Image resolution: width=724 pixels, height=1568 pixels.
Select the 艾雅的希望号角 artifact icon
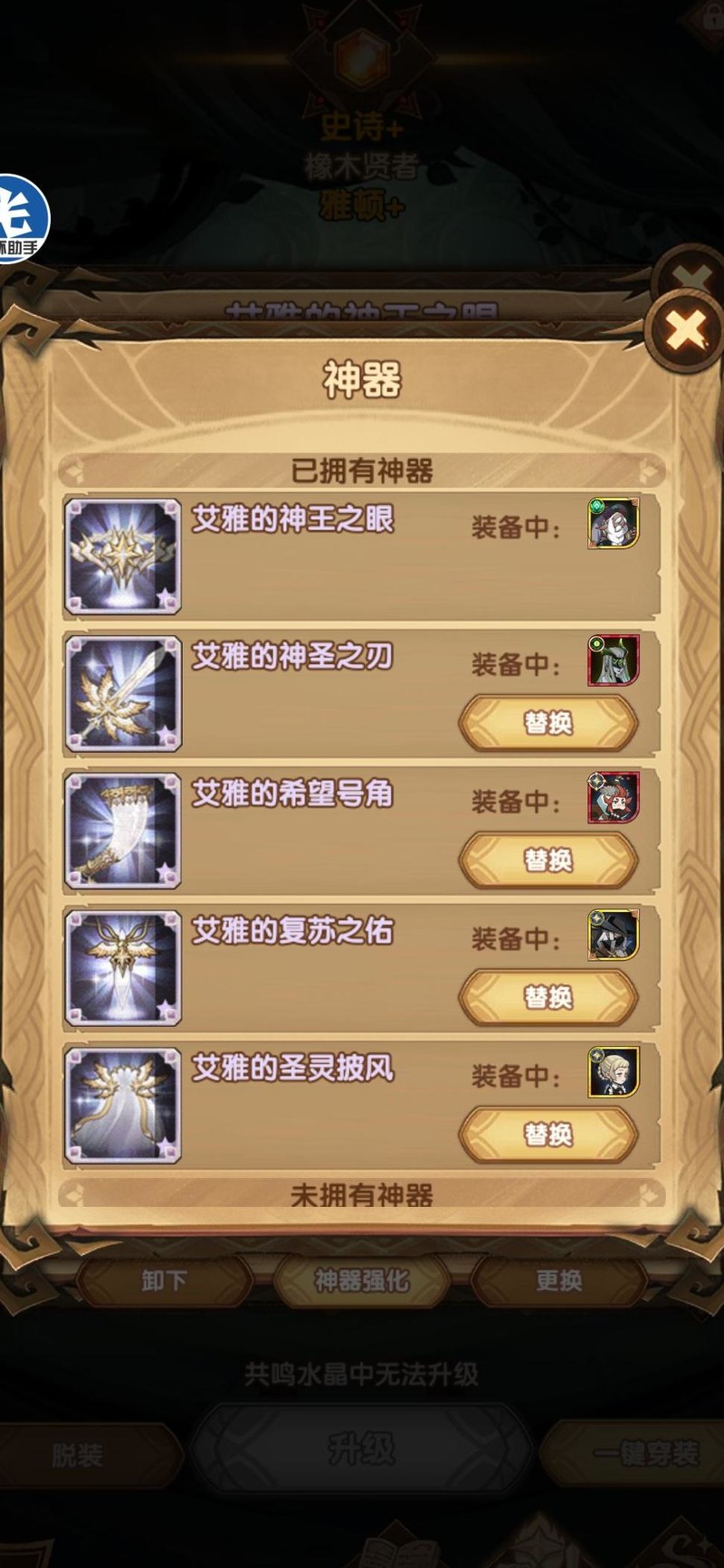click(123, 832)
